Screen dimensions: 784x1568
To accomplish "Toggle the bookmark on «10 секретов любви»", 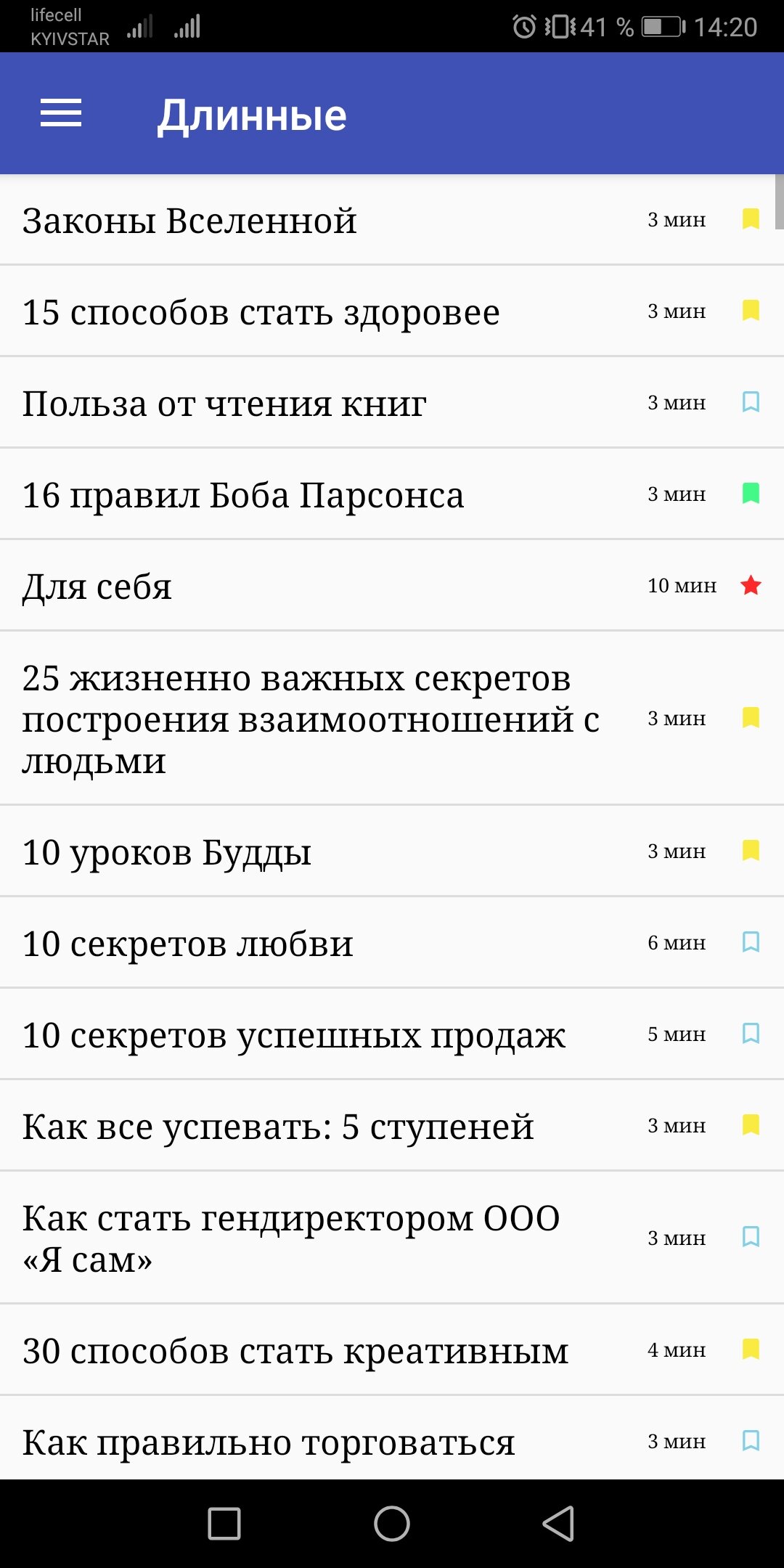I will coord(751,942).
